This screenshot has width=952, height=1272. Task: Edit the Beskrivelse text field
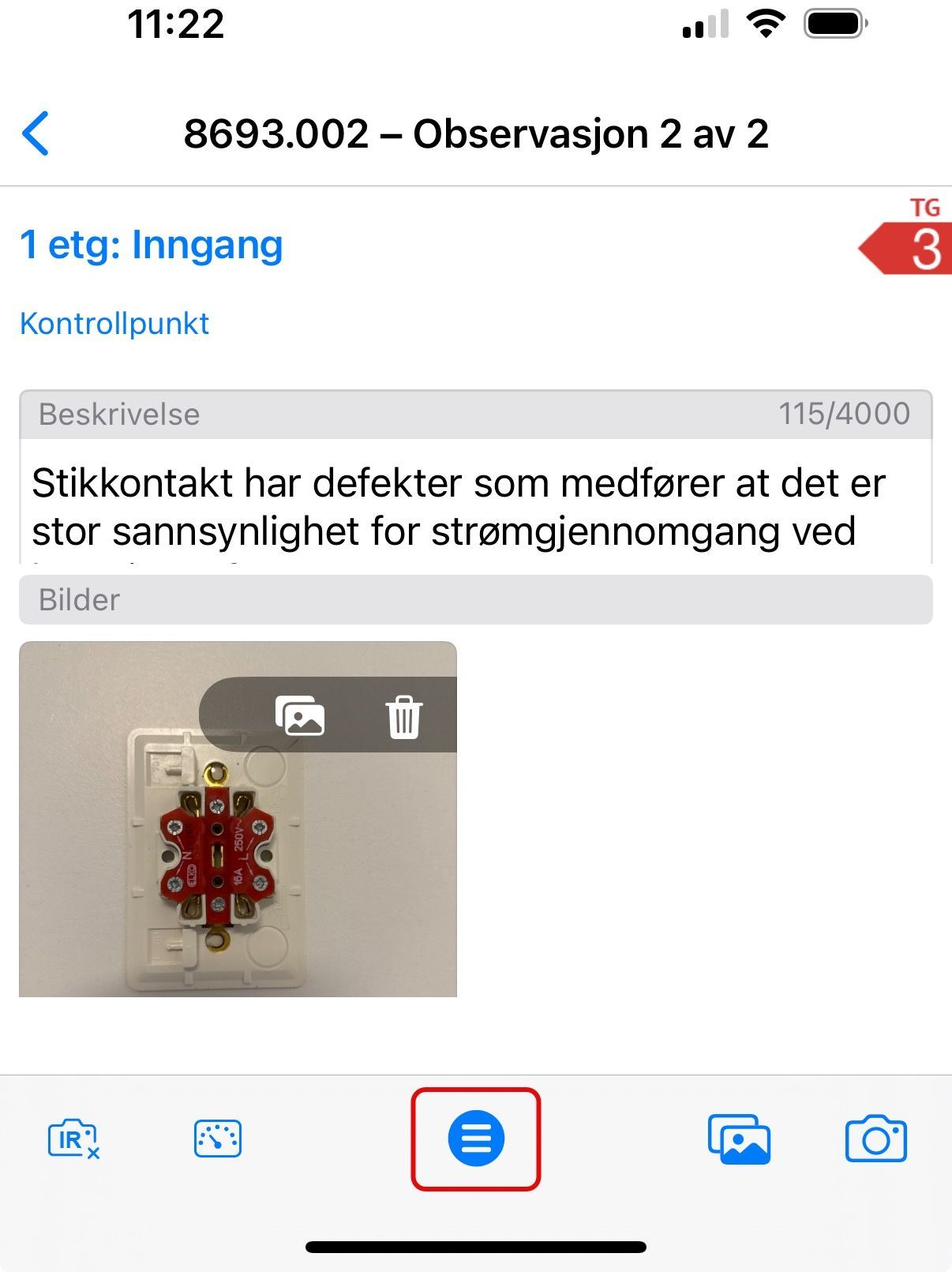pyautogui.click(x=474, y=505)
